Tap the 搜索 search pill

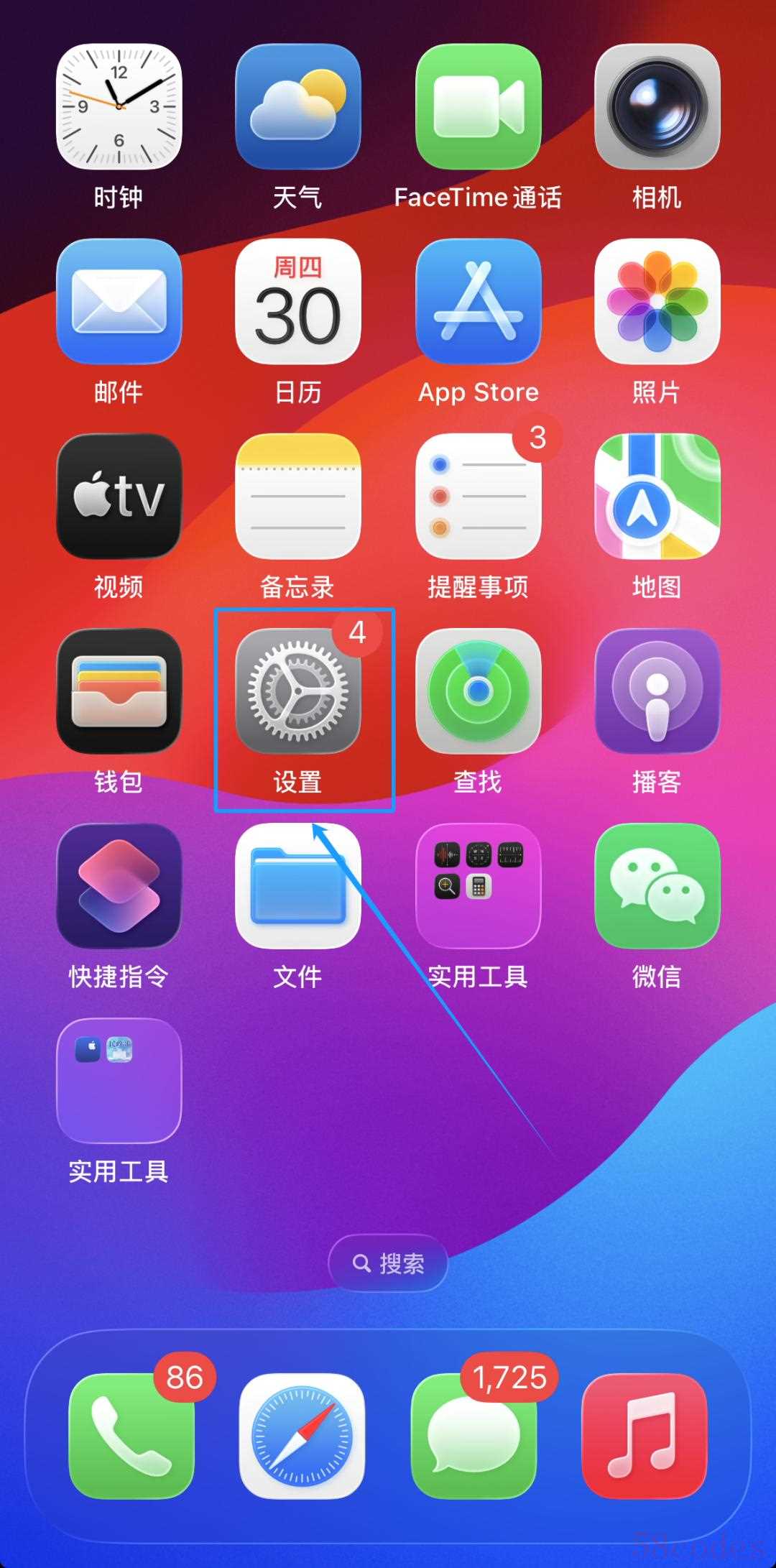pyautogui.click(x=388, y=1263)
